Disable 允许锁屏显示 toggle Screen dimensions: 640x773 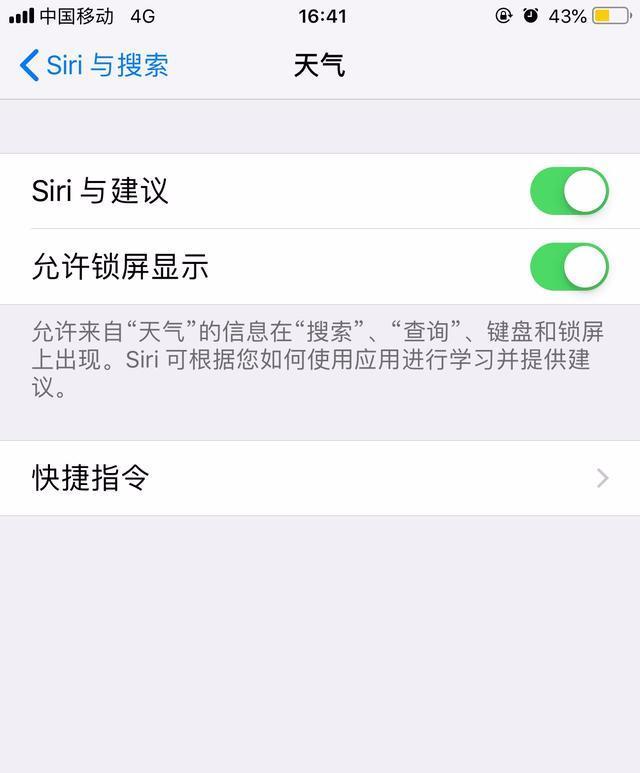[x=569, y=267]
